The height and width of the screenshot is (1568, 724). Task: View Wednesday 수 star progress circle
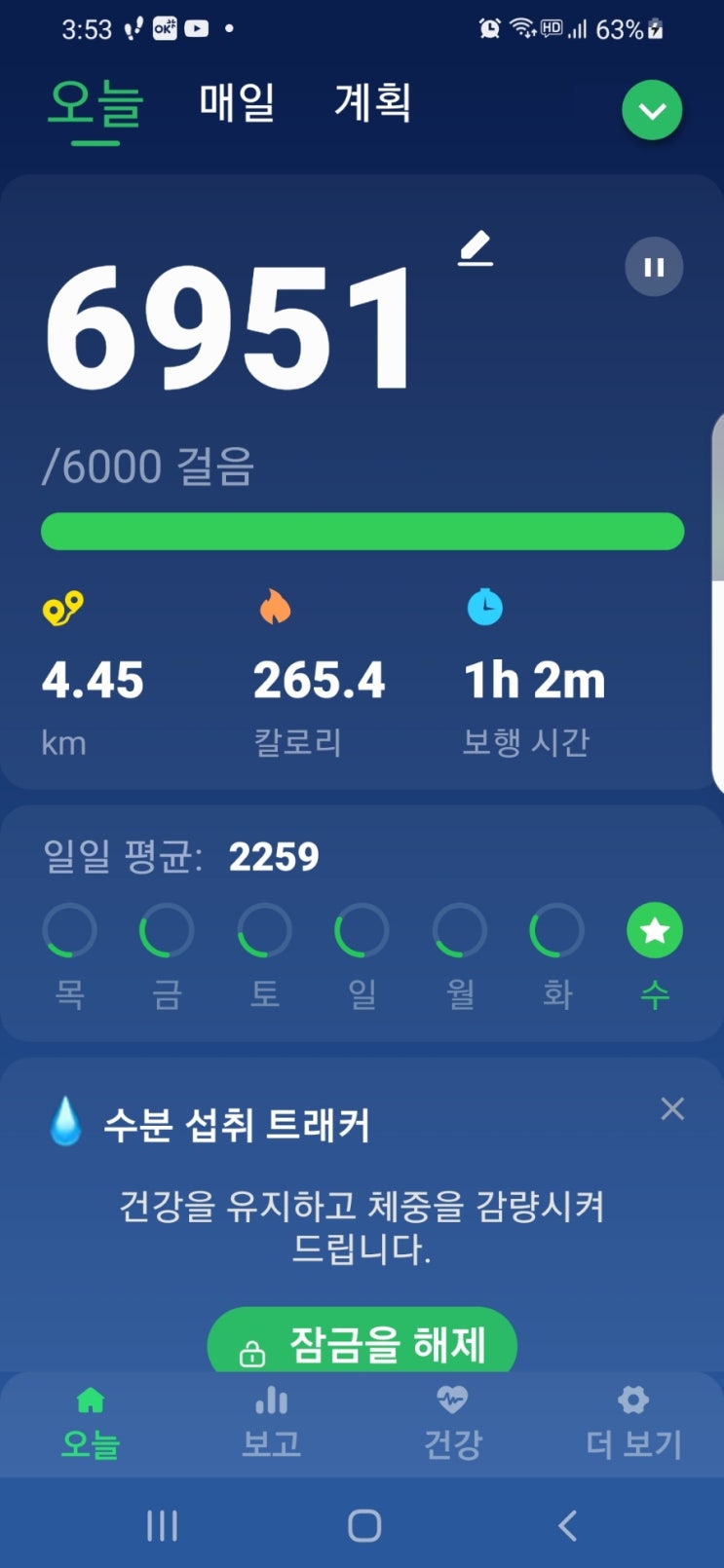(x=655, y=931)
